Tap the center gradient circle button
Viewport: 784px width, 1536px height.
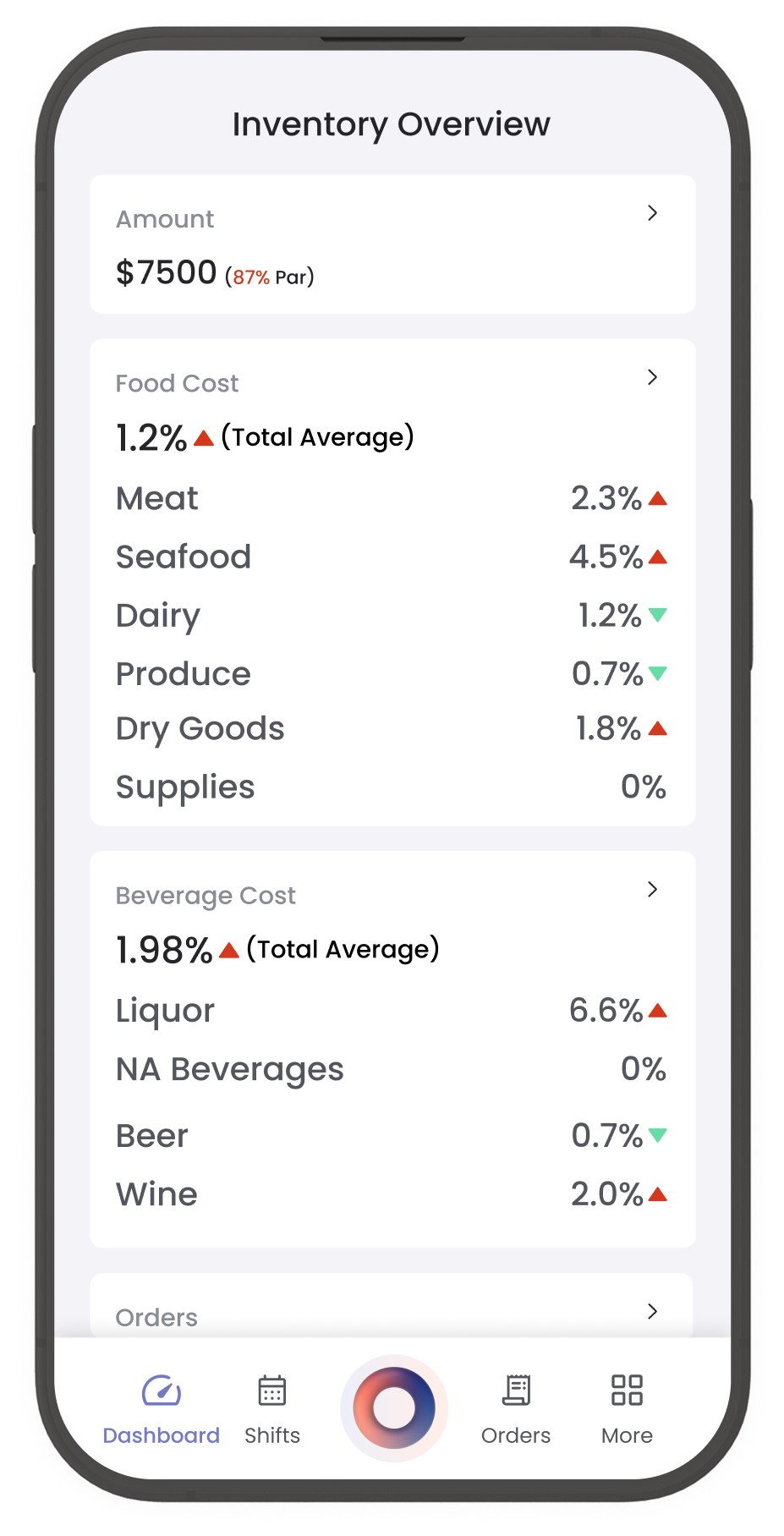tap(393, 1408)
